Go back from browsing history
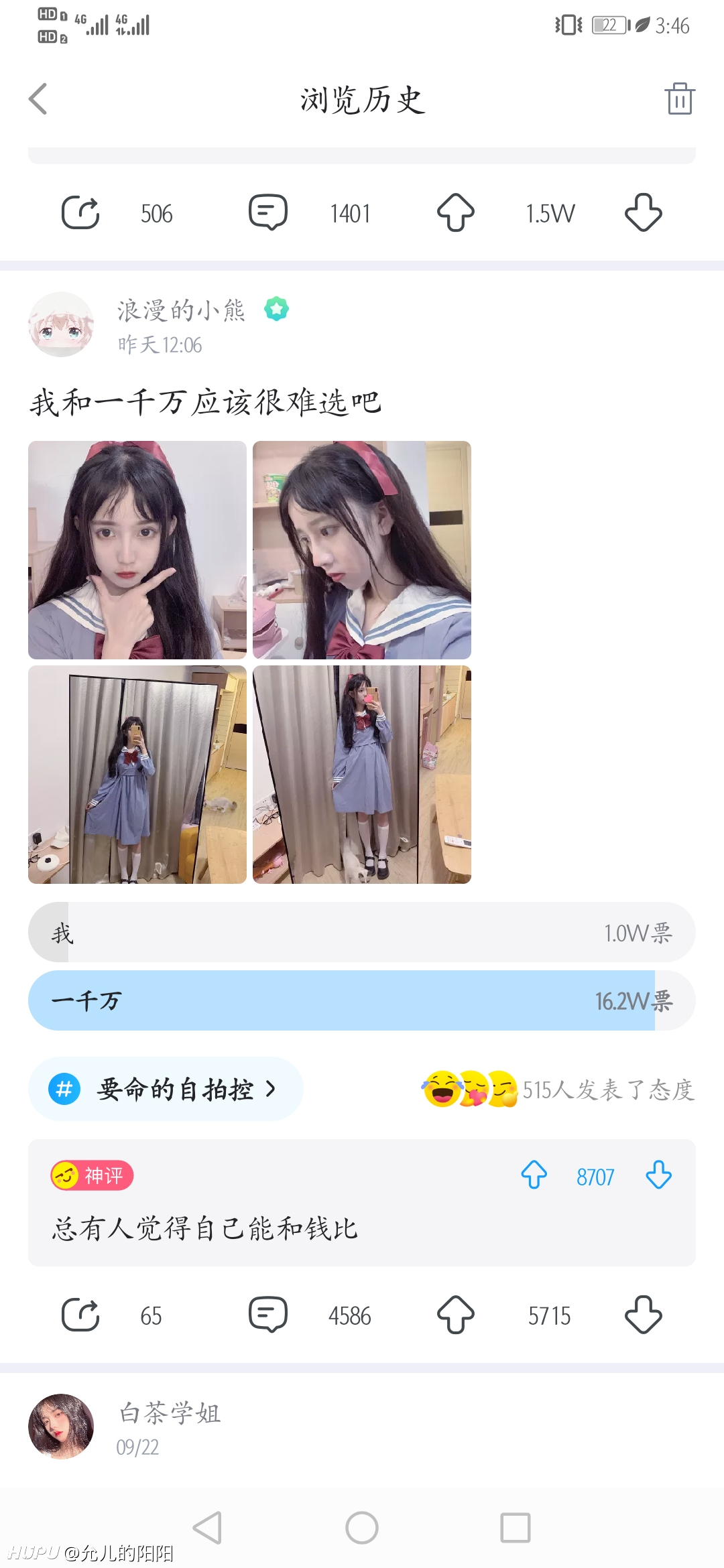The width and height of the screenshot is (724, 1568). coord(38,99)
